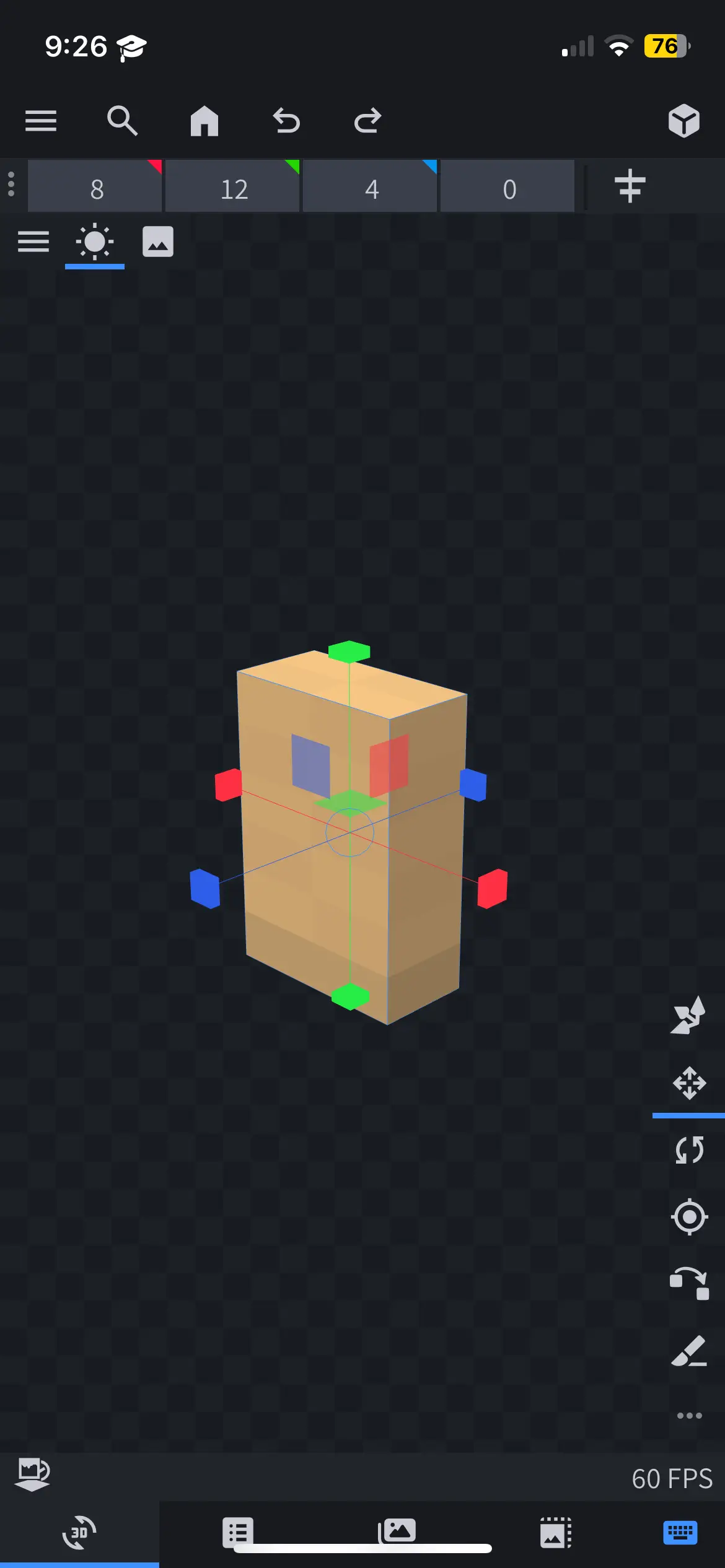Select the paint brush tool

tap(689, 1351)
